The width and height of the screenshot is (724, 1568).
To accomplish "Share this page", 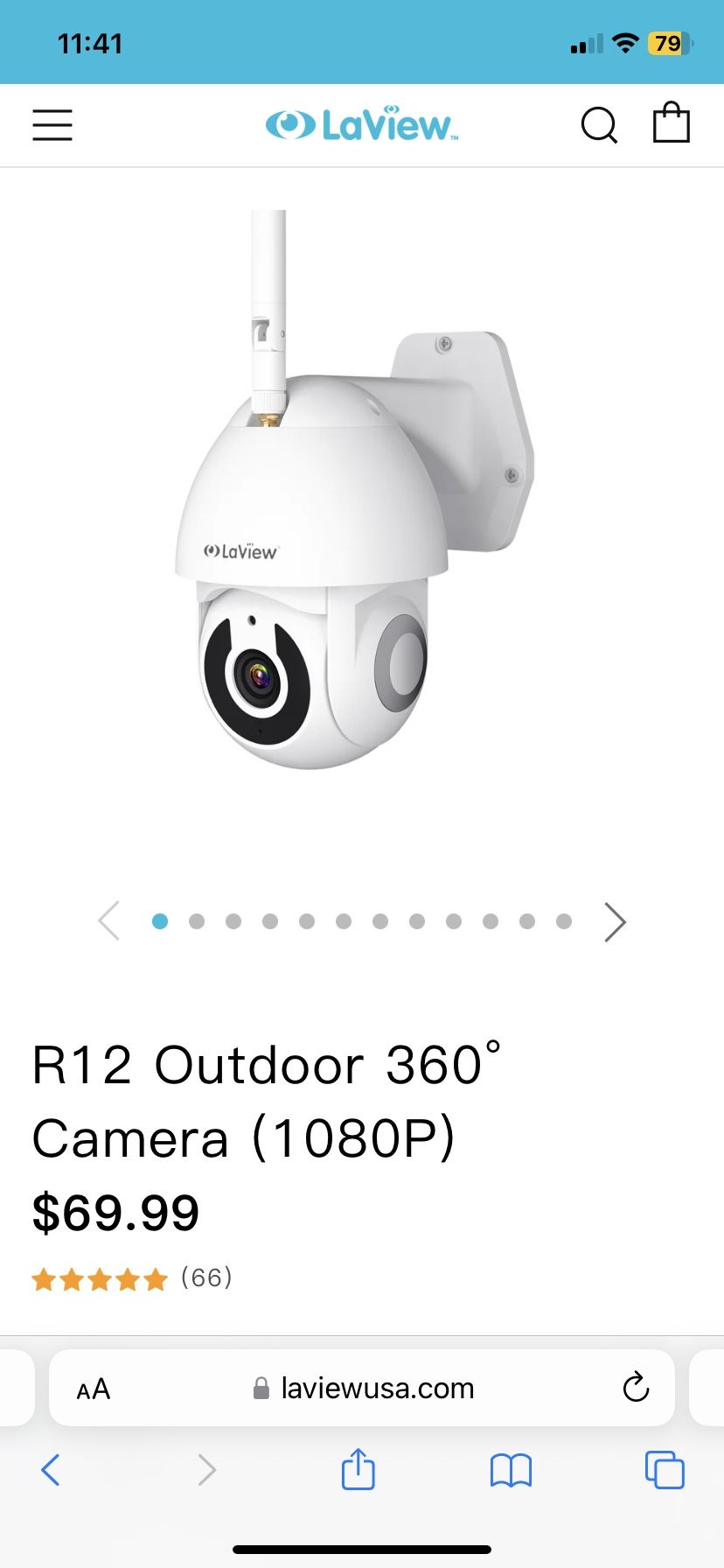I will [358, 1468].
